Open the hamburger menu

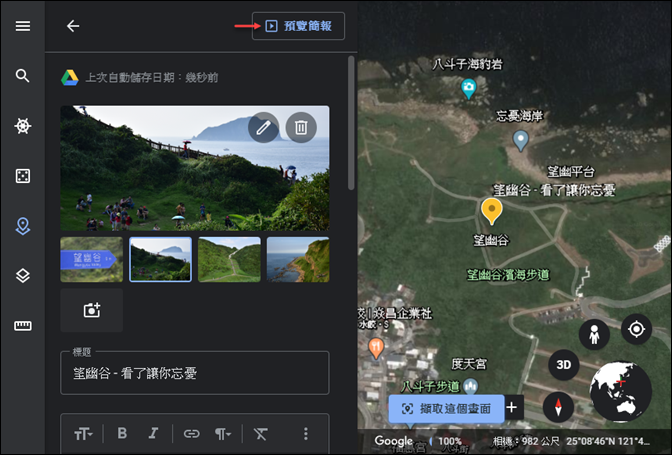click(x=22, y=26)
